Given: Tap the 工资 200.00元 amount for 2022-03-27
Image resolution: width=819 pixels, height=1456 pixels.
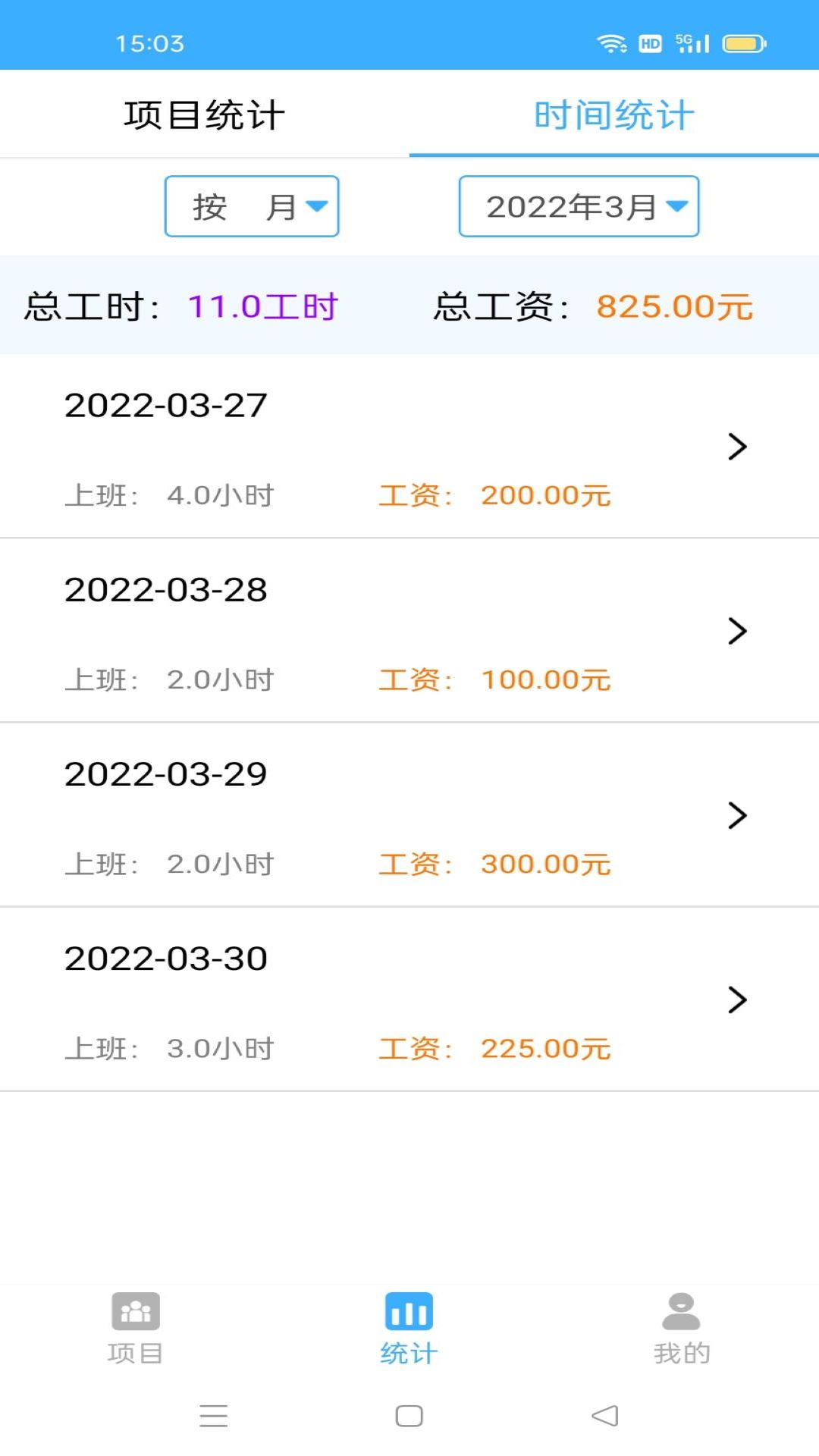Looking at the screenshot, I should [x=548, y=495].
